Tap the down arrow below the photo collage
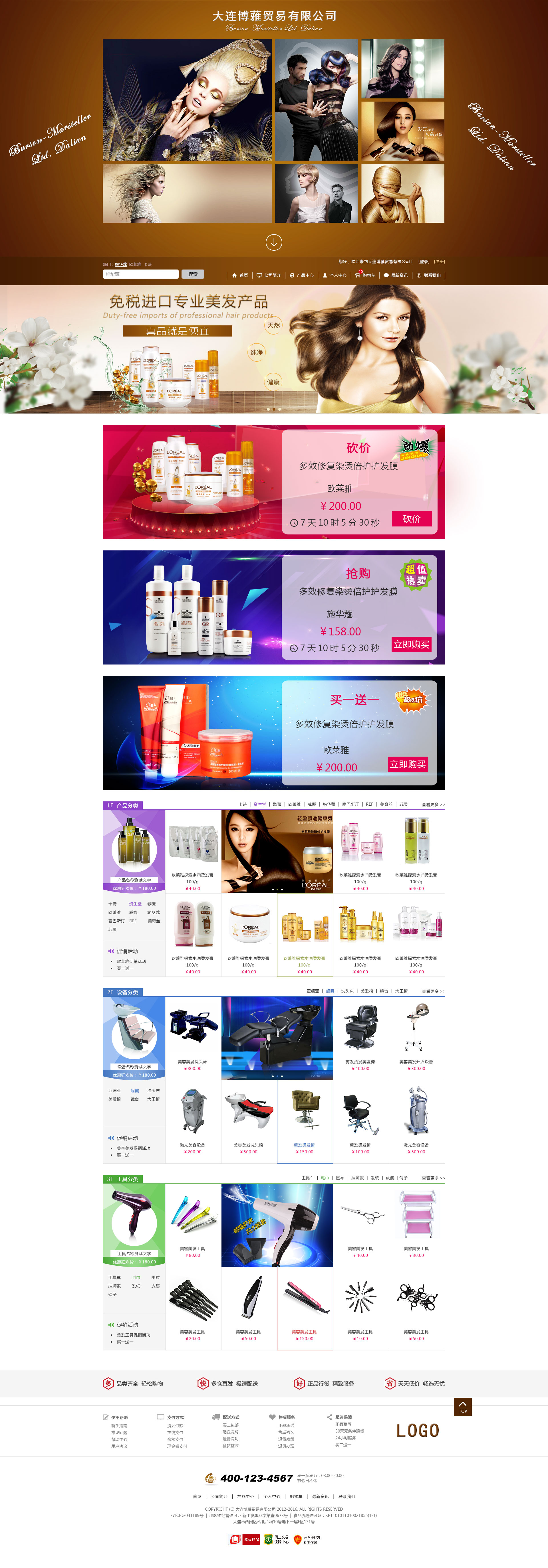The width and height of the screenshot is (548, 1568). point(273,242)
